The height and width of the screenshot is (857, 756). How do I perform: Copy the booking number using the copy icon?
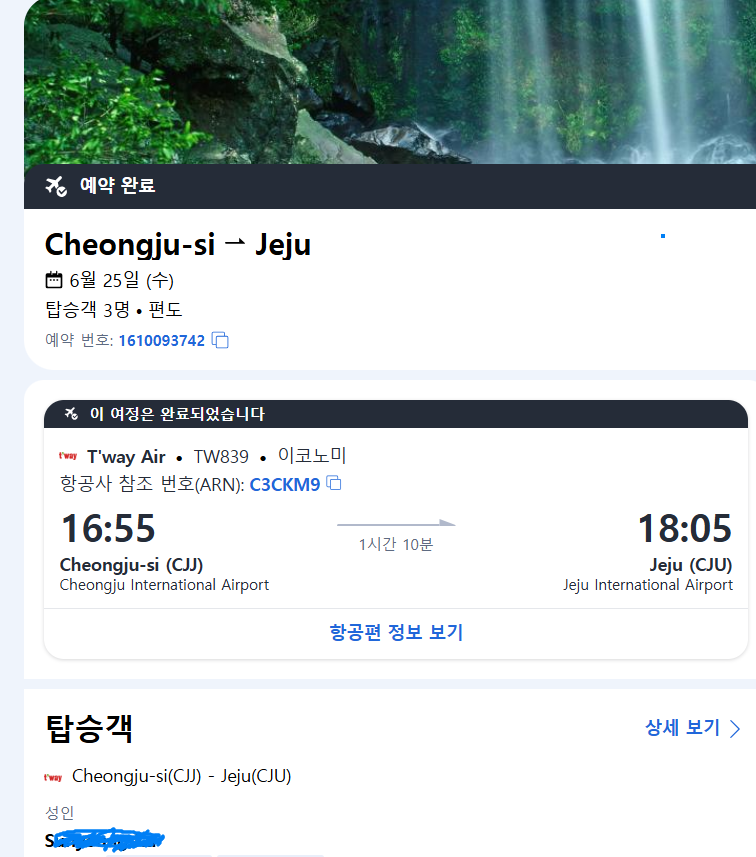pyautogui.click(x=218, y=340)
